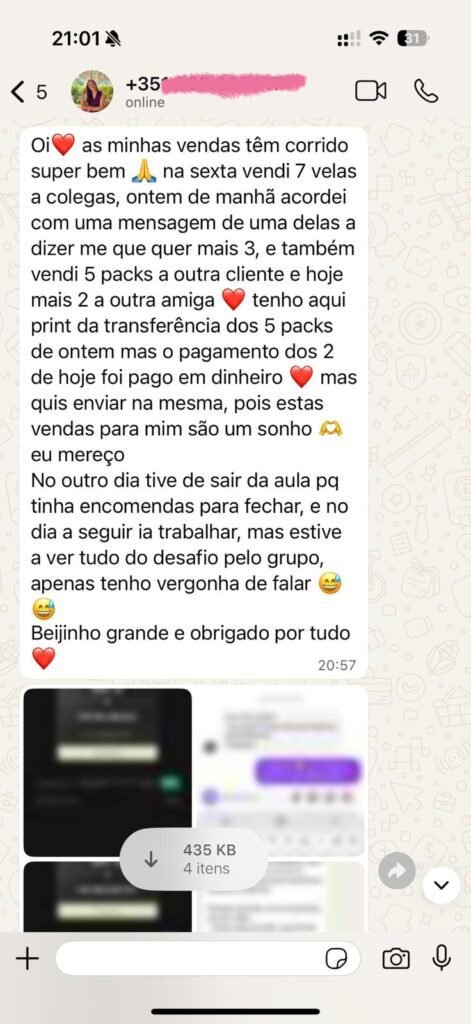This screenshot has width=471, height=1024.
Task: Record a voice message
Action: [442, 958]
